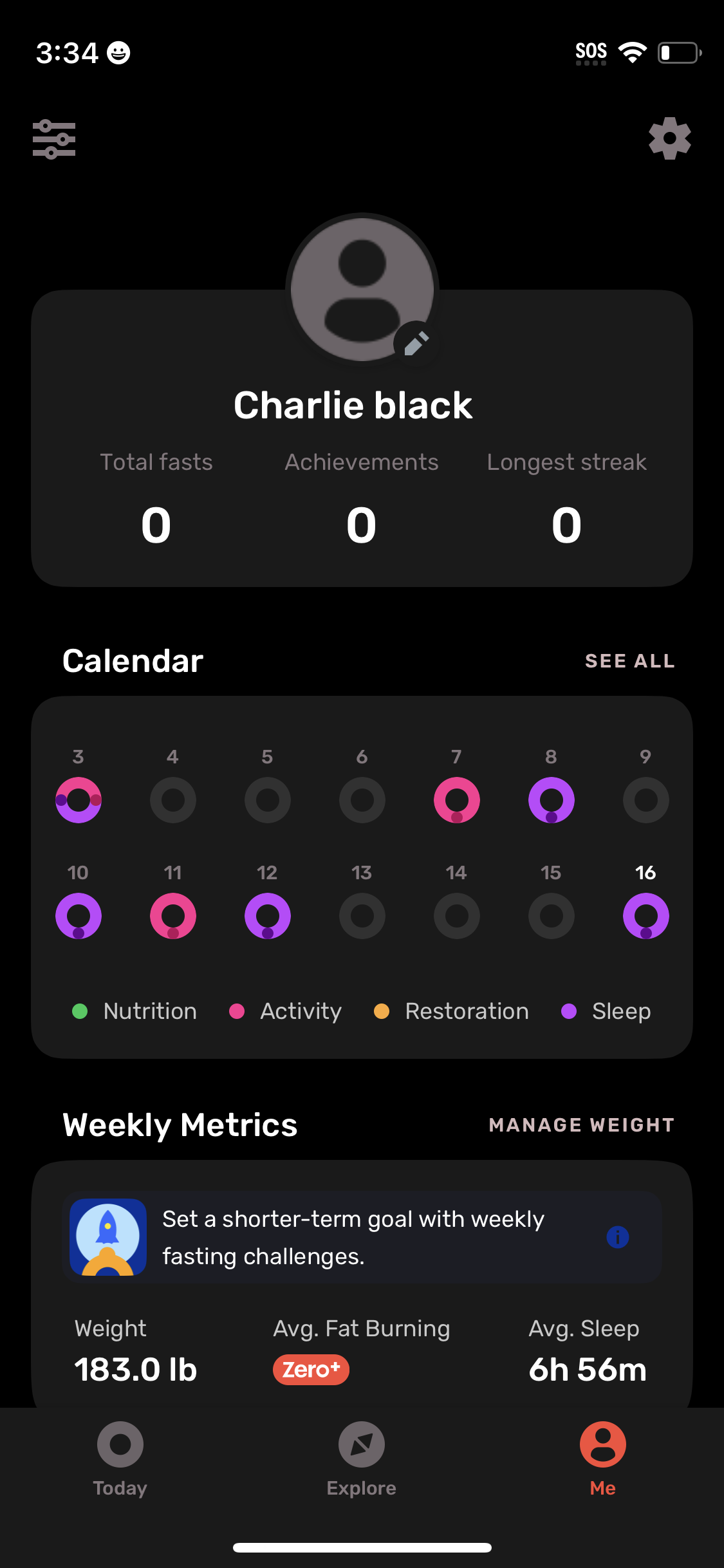724x1568 pixels.
Task: Select the Explore compass icon
Action: pyautogui.click(x=361, y=1444)
